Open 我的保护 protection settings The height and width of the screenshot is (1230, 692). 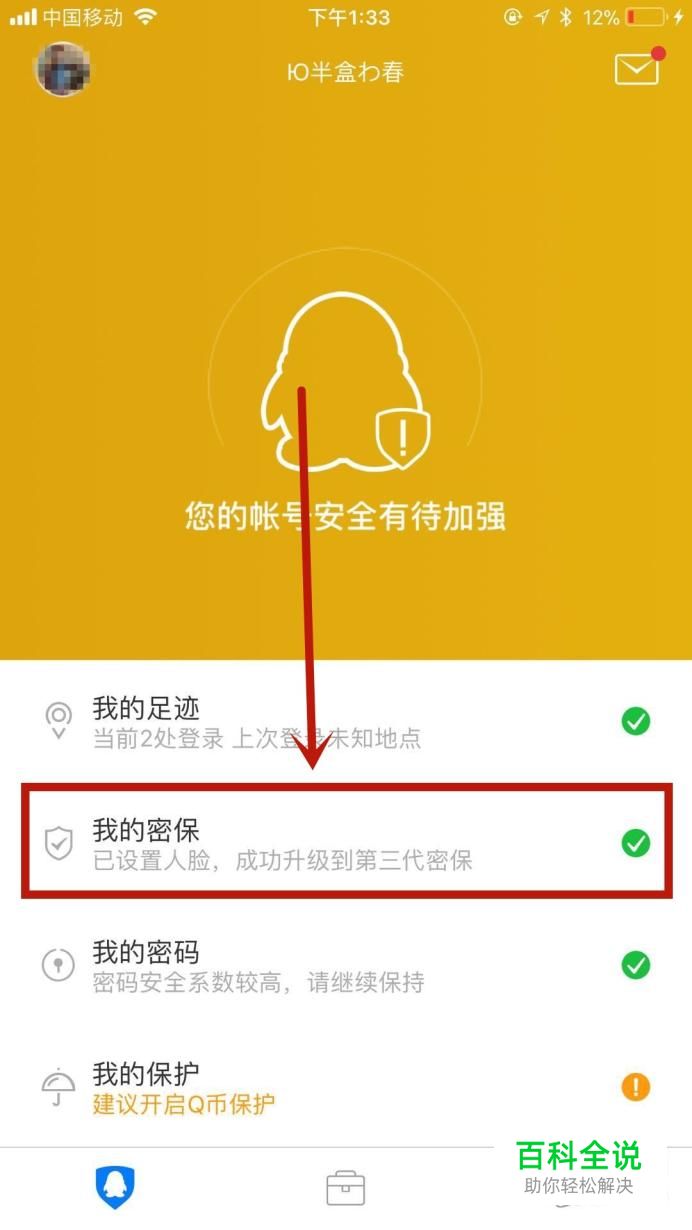tap(345, 1087)
